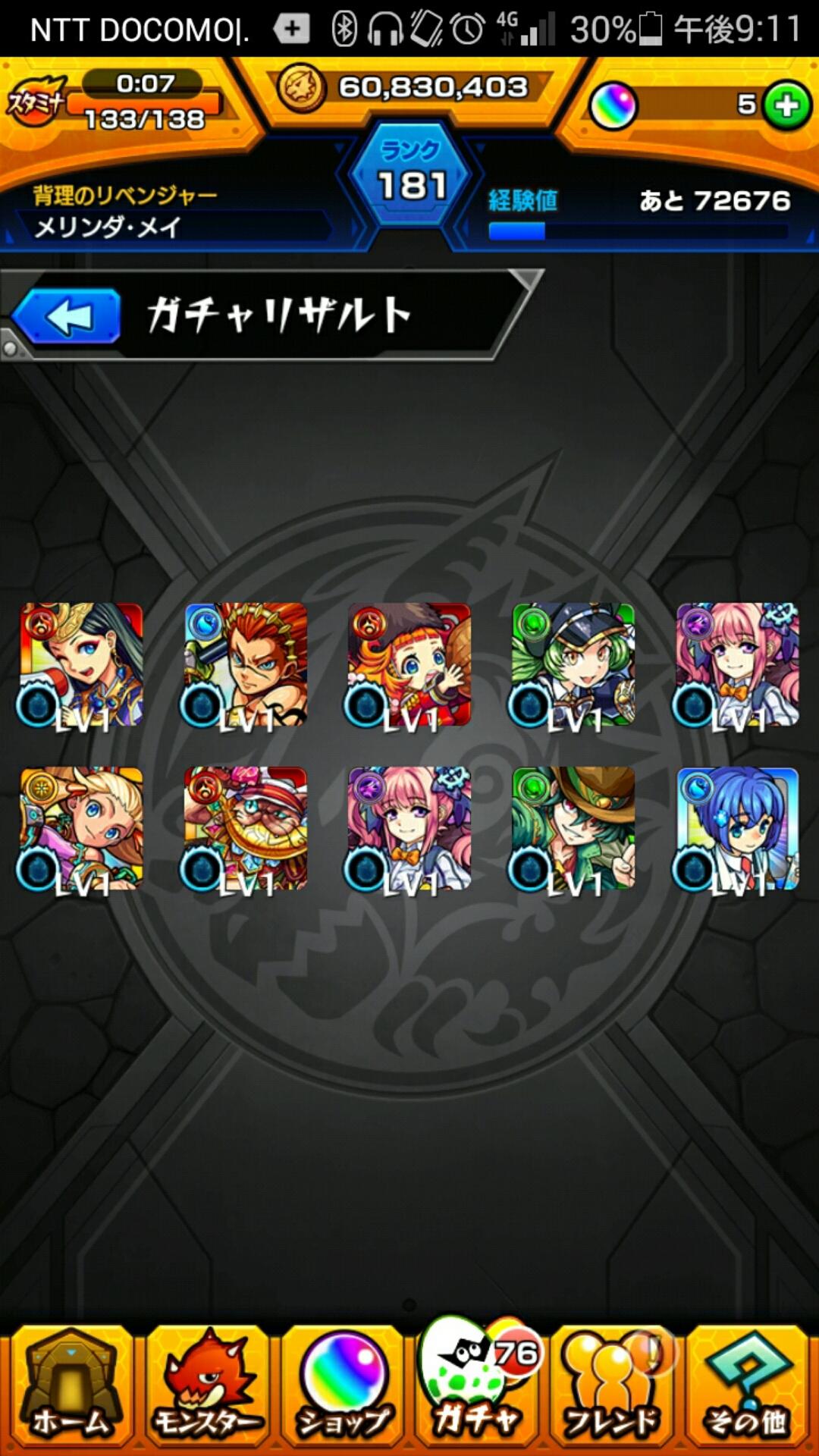Open the その他 menu tab
This screenshot has height=1456, width=819.
tap(748, 1388)
